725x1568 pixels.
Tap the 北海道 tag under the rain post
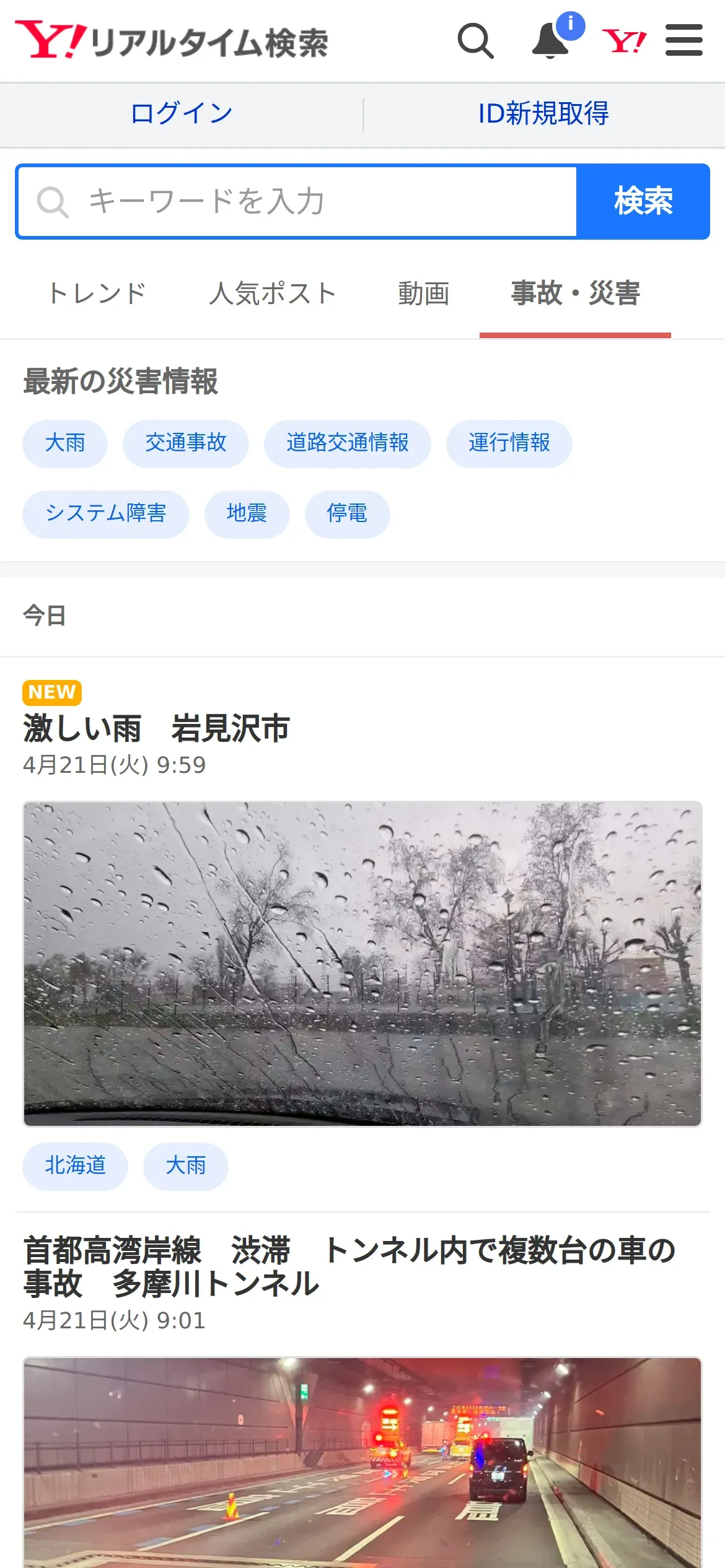pos(76,1166)
